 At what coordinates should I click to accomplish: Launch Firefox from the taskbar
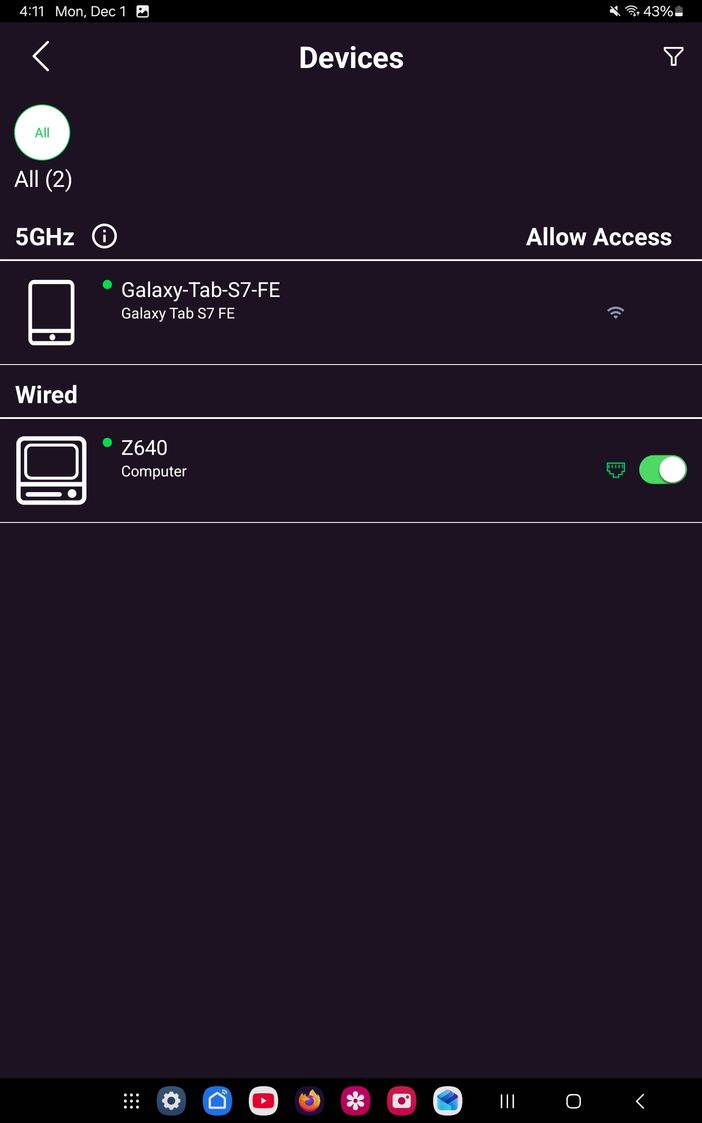(309, 1101)
